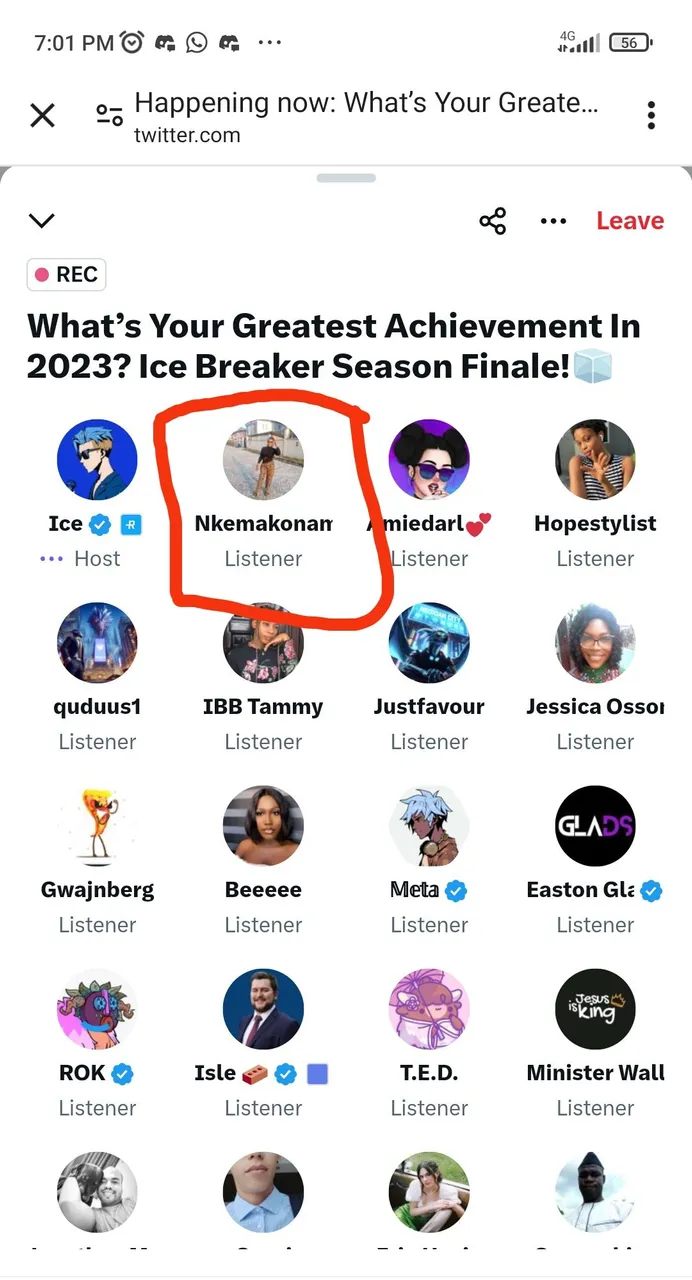This screenshot has height=1280, width=692.
Task: Open T.E.D.'s profile card
Action: [429, 1009]
